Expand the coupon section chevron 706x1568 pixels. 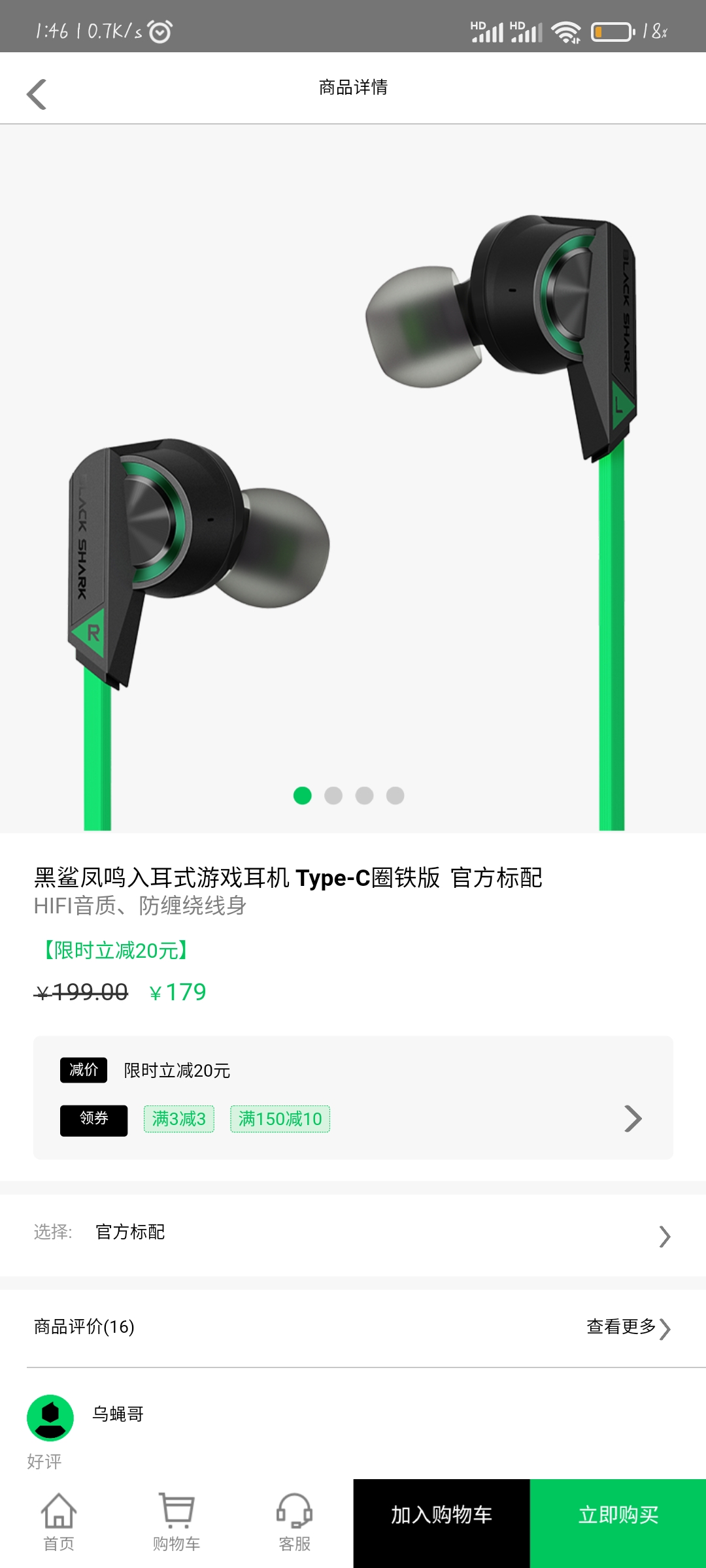tap(633, 1119)
